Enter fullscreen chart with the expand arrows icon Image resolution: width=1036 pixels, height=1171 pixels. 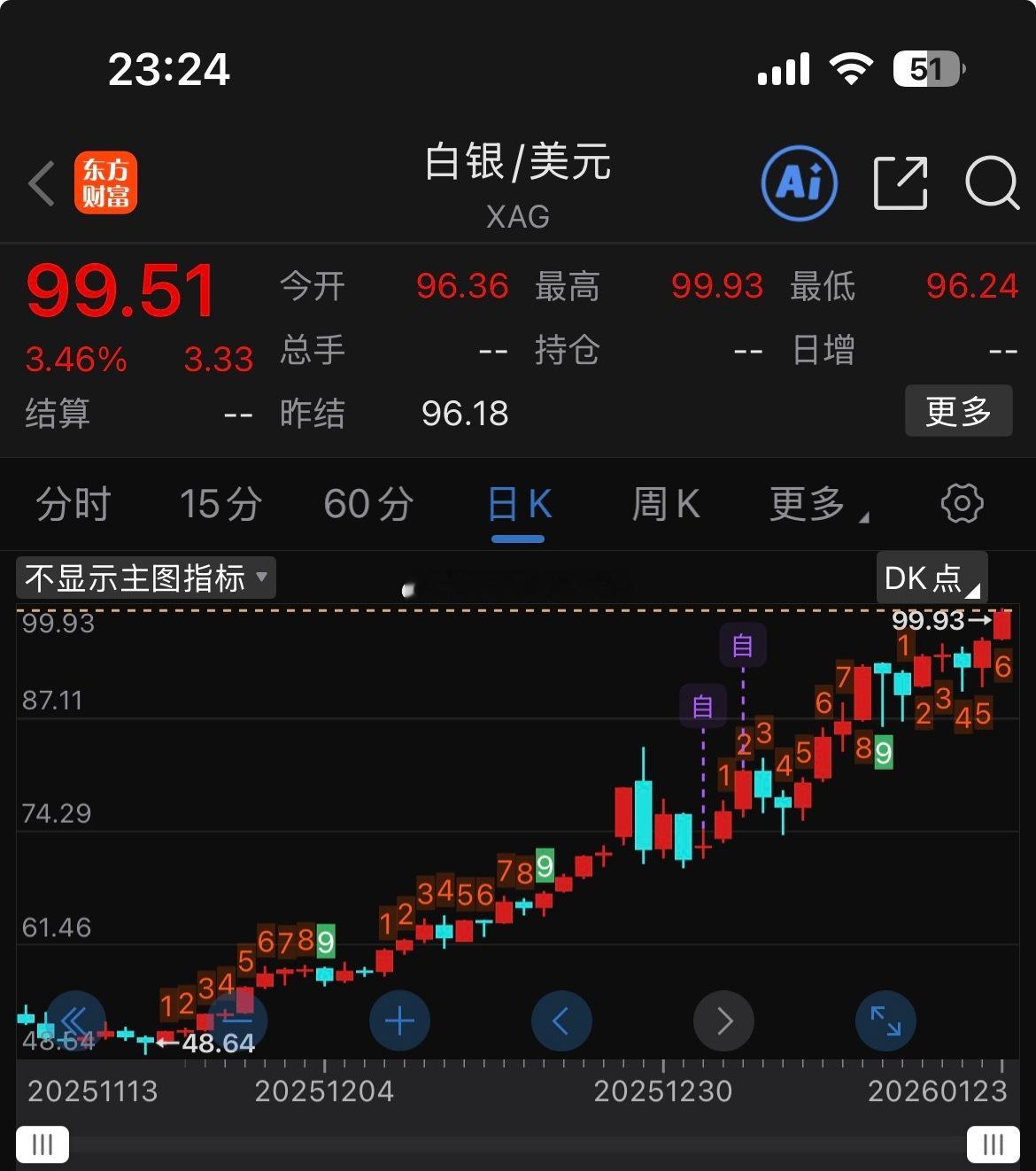[886, 1020]
